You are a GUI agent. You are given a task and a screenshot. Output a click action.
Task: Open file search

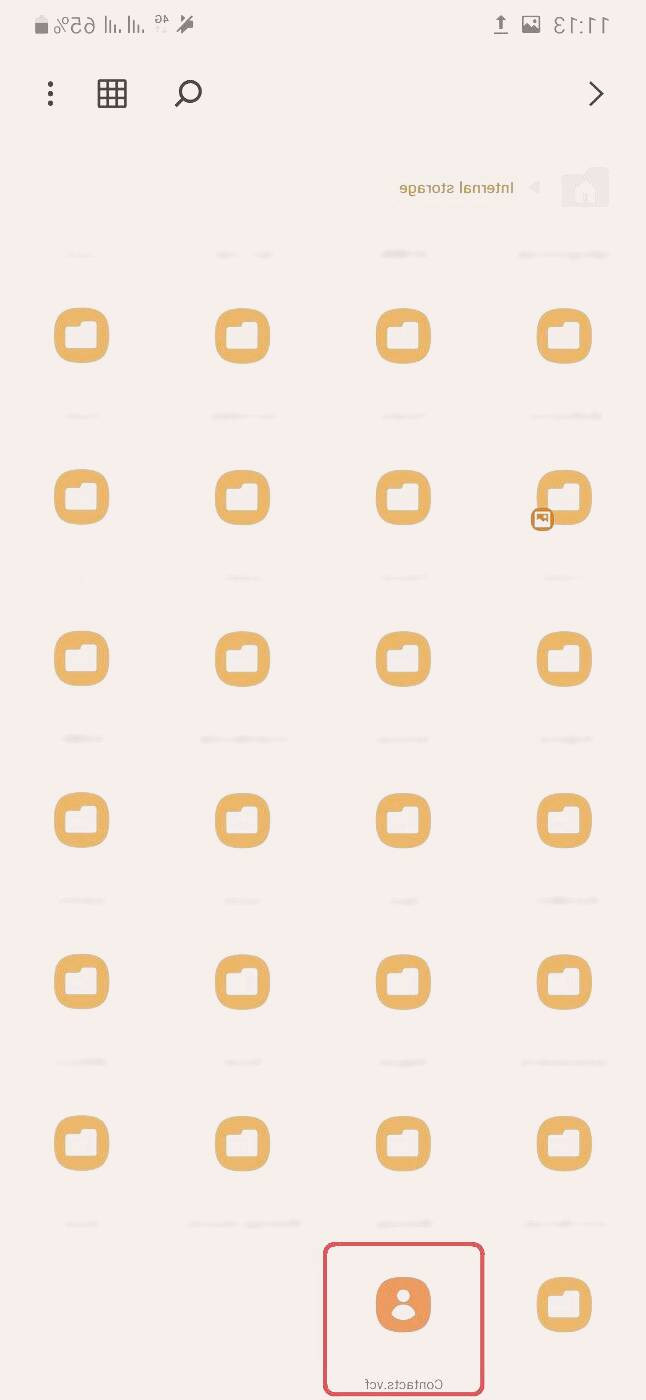(x=188, y=94)
